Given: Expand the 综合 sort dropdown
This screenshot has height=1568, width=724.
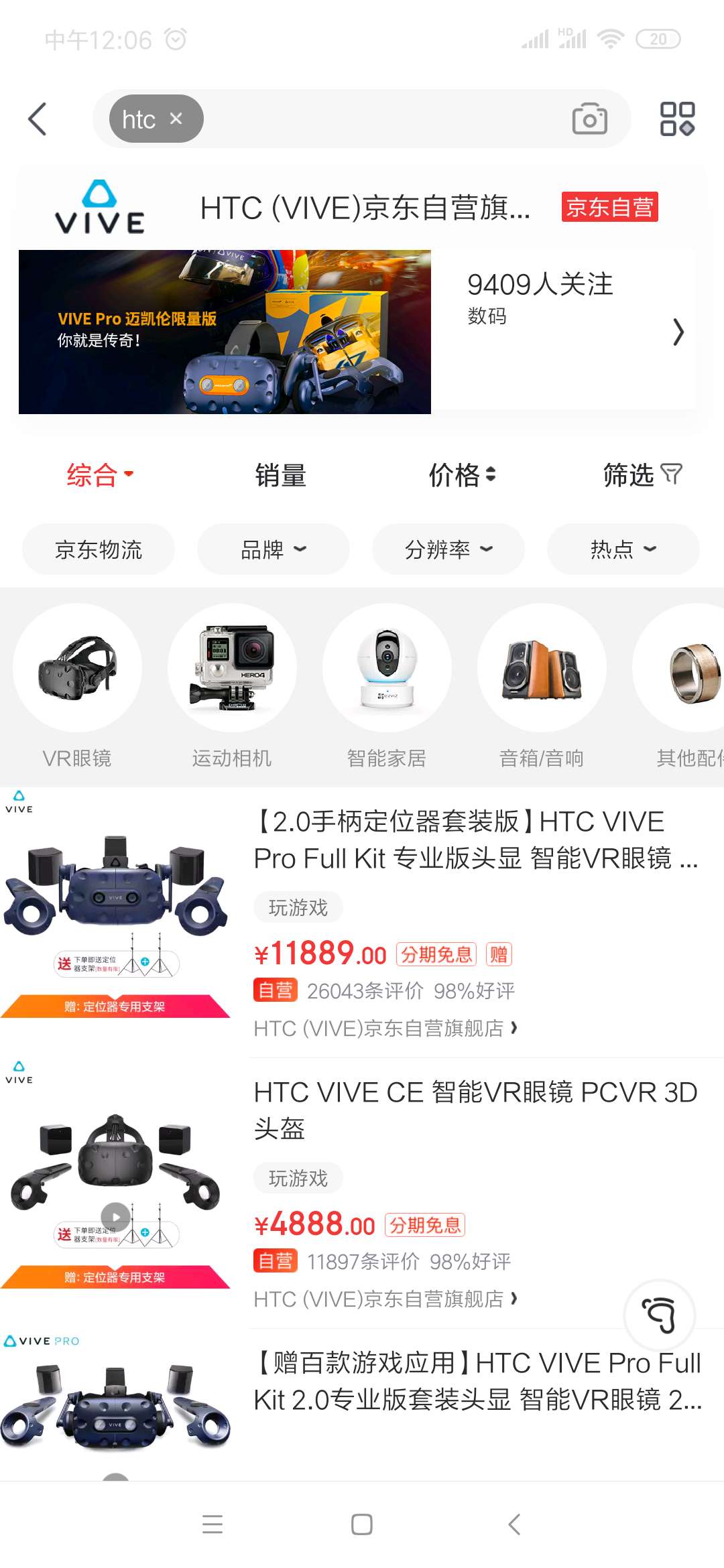Looking at the screenshot, I should [99, 475].
